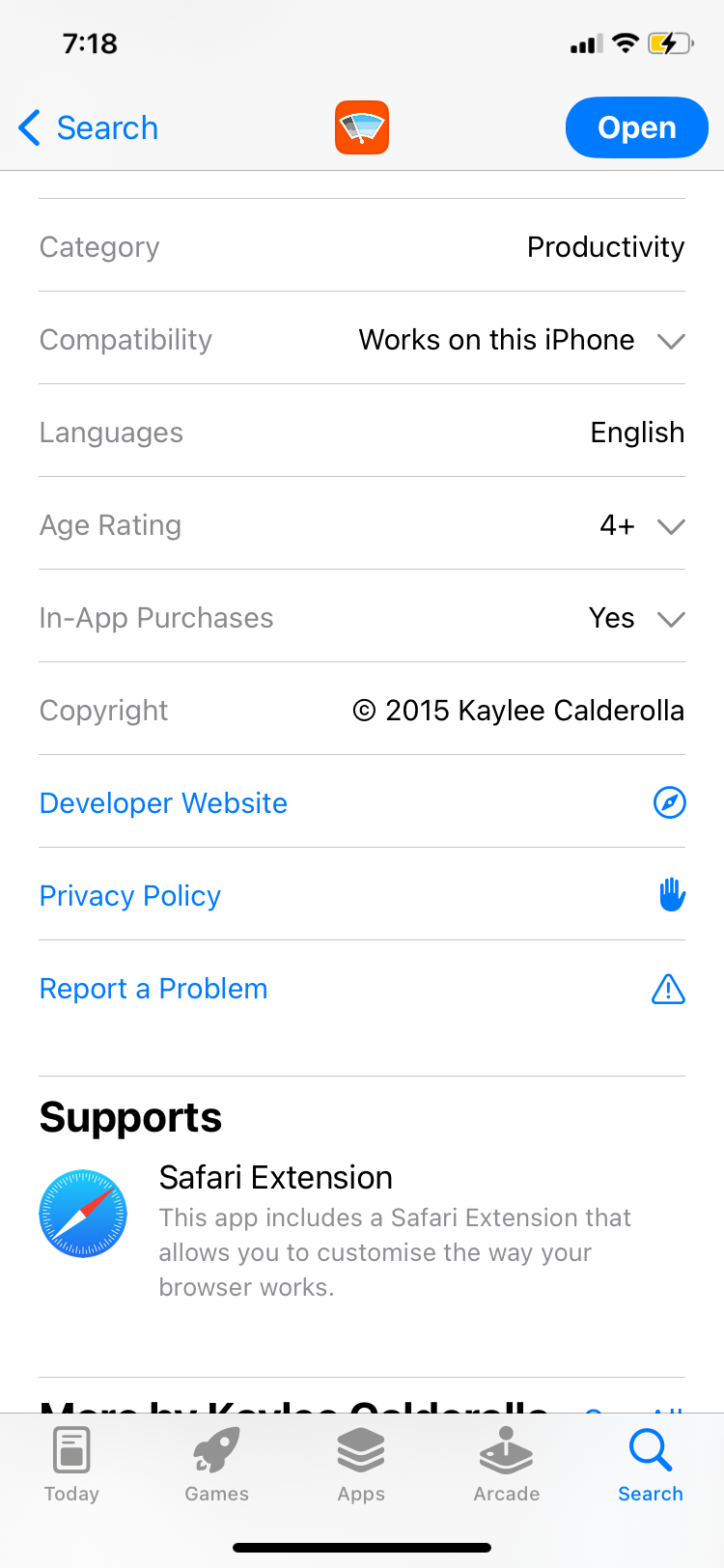Select the Search tab
The height and width of the screenshot is (1568, 724).
(x=650, y=1465)
